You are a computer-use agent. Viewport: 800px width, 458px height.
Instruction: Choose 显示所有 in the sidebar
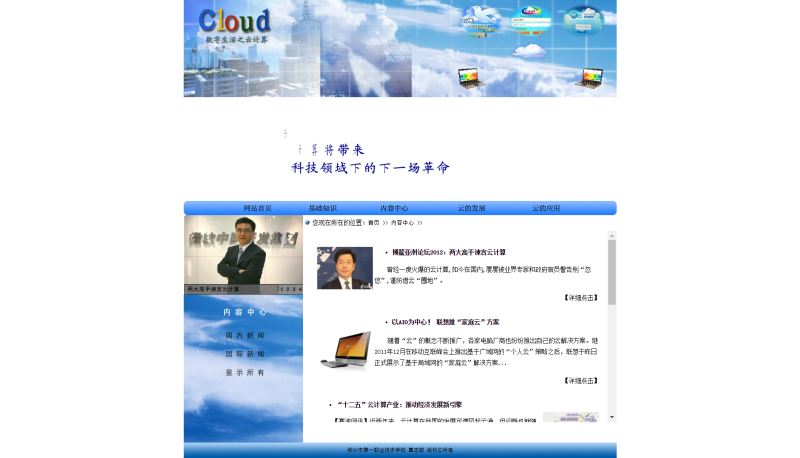click(x=245, y=372)
